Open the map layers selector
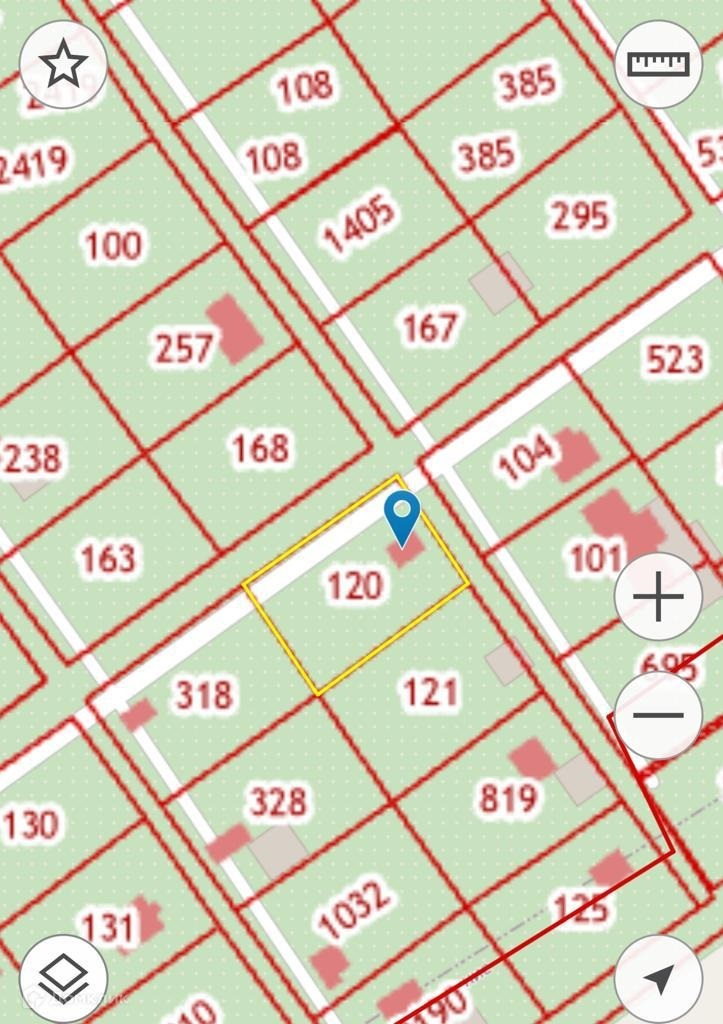The height and width of the screenshot is (1024, 723). (63, 977)
